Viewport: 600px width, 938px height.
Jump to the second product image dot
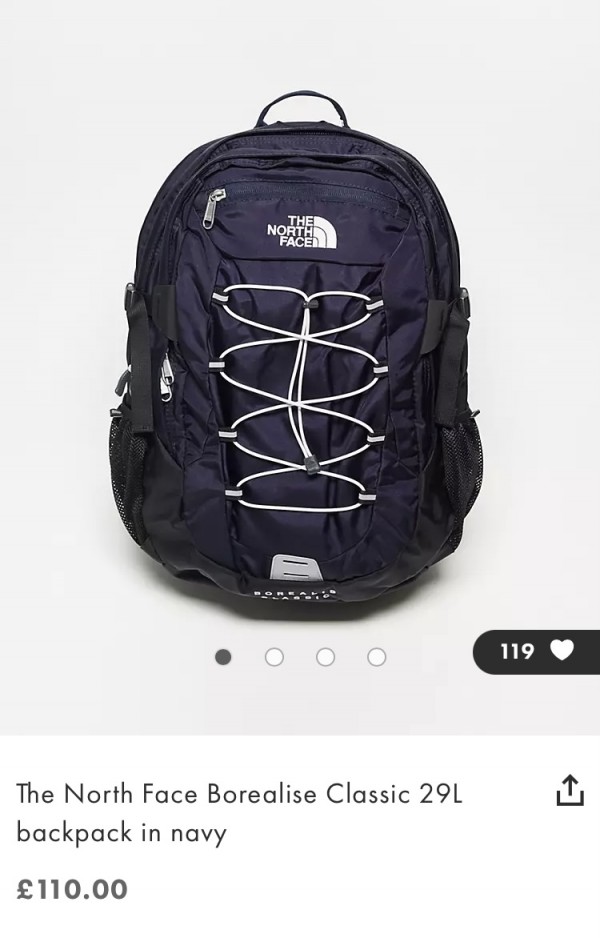[x=274, y=657]
